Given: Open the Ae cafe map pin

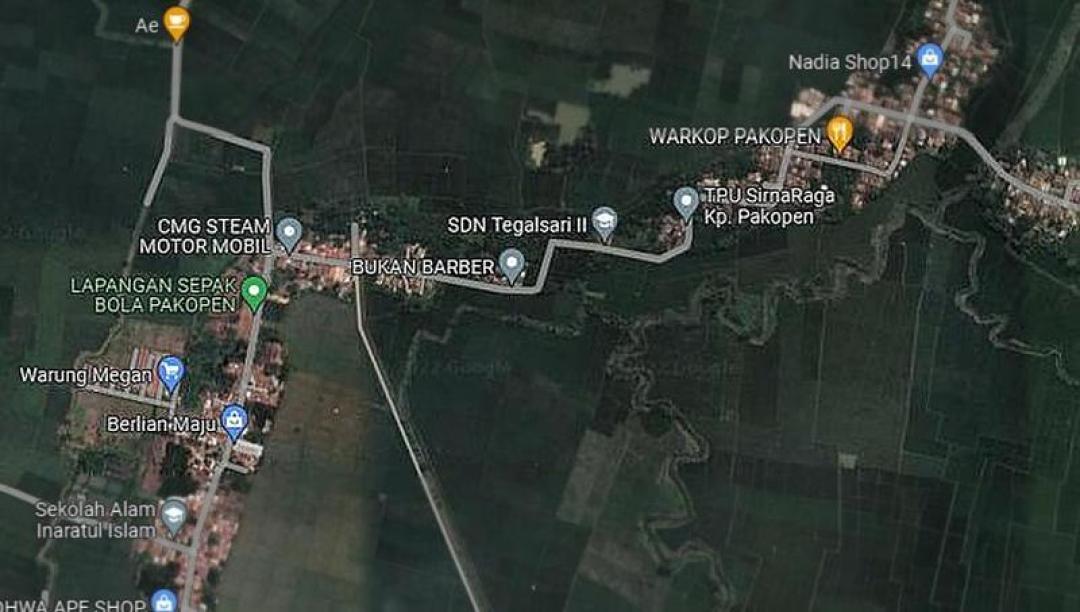Looking at the screenshot, I should point(177,22).
